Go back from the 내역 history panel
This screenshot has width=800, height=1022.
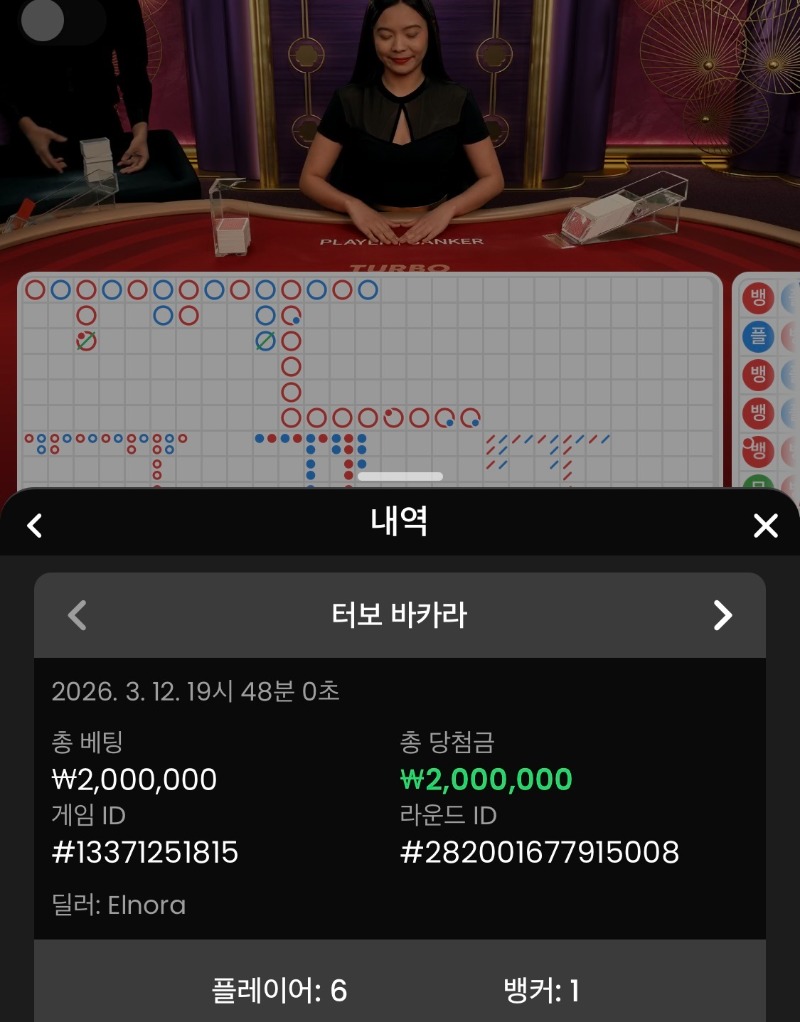pos(35,525)
